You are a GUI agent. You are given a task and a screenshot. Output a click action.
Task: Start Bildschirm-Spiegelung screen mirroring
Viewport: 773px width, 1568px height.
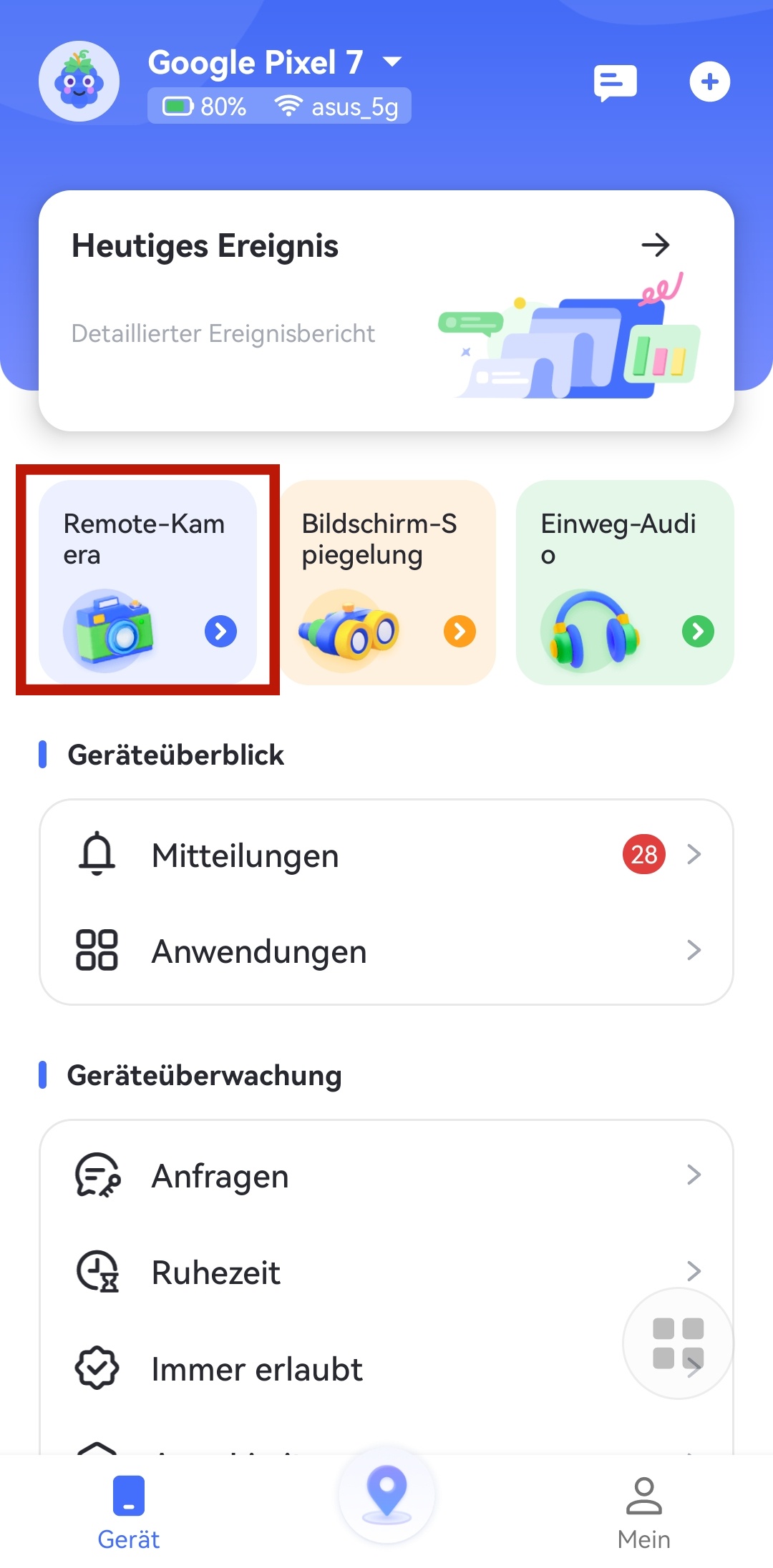[386, 579]
